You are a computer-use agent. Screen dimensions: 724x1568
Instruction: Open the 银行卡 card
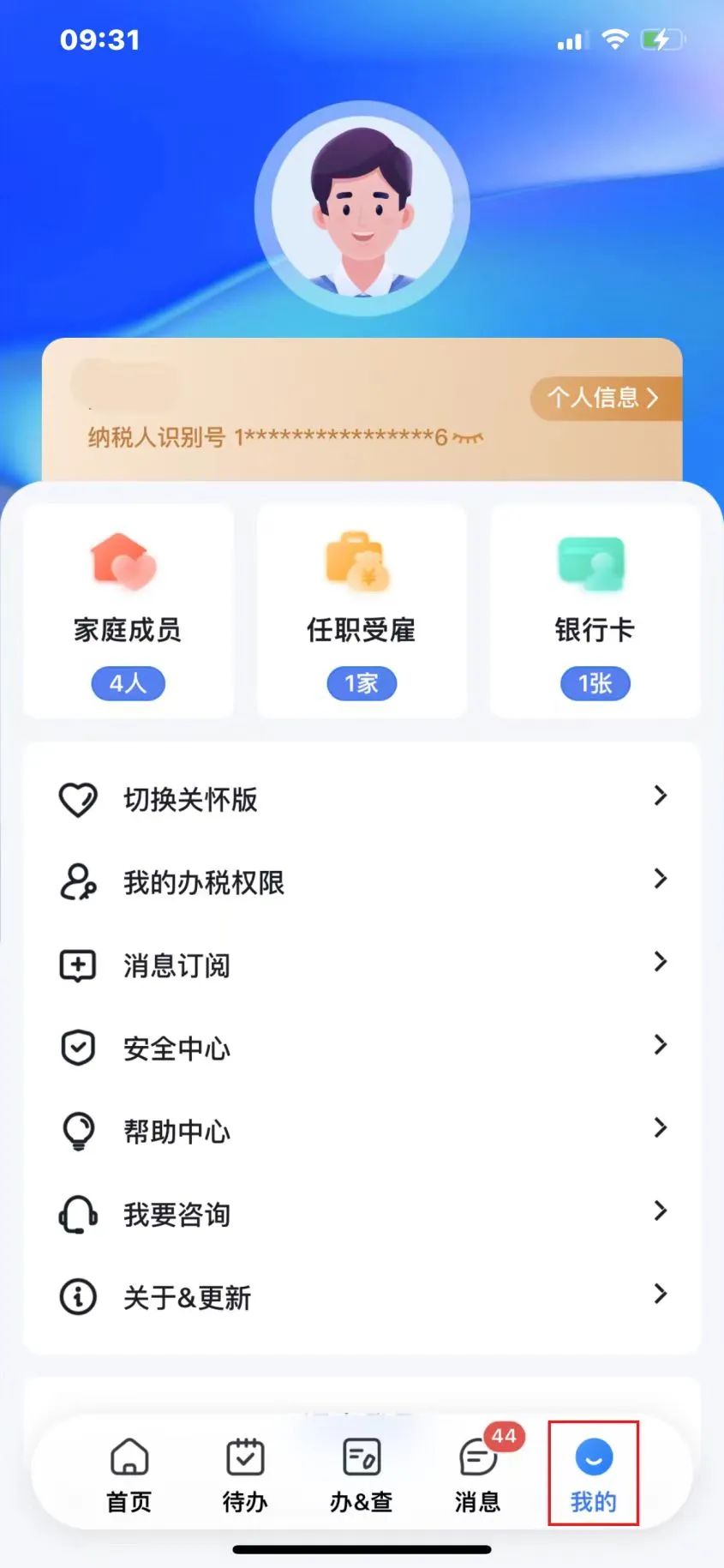pos(595,610)
